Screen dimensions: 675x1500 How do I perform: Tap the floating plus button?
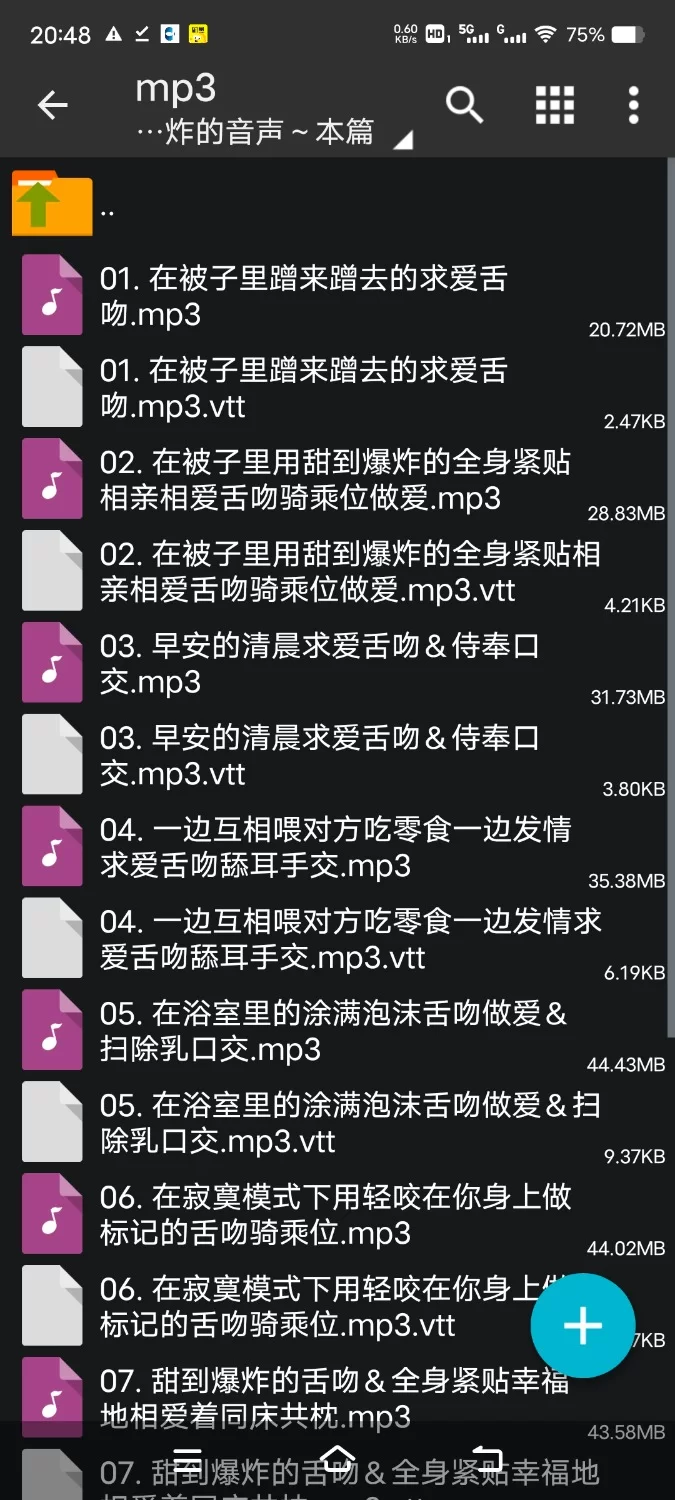(582, 1326)
